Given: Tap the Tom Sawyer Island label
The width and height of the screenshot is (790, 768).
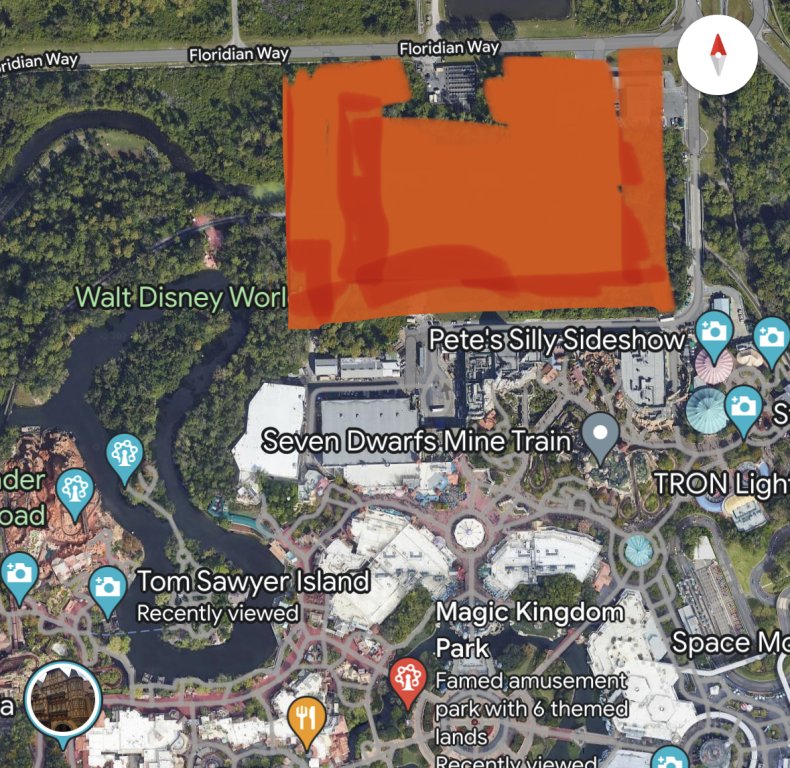Looking at the screenshot, I should [x=252, y=581].
